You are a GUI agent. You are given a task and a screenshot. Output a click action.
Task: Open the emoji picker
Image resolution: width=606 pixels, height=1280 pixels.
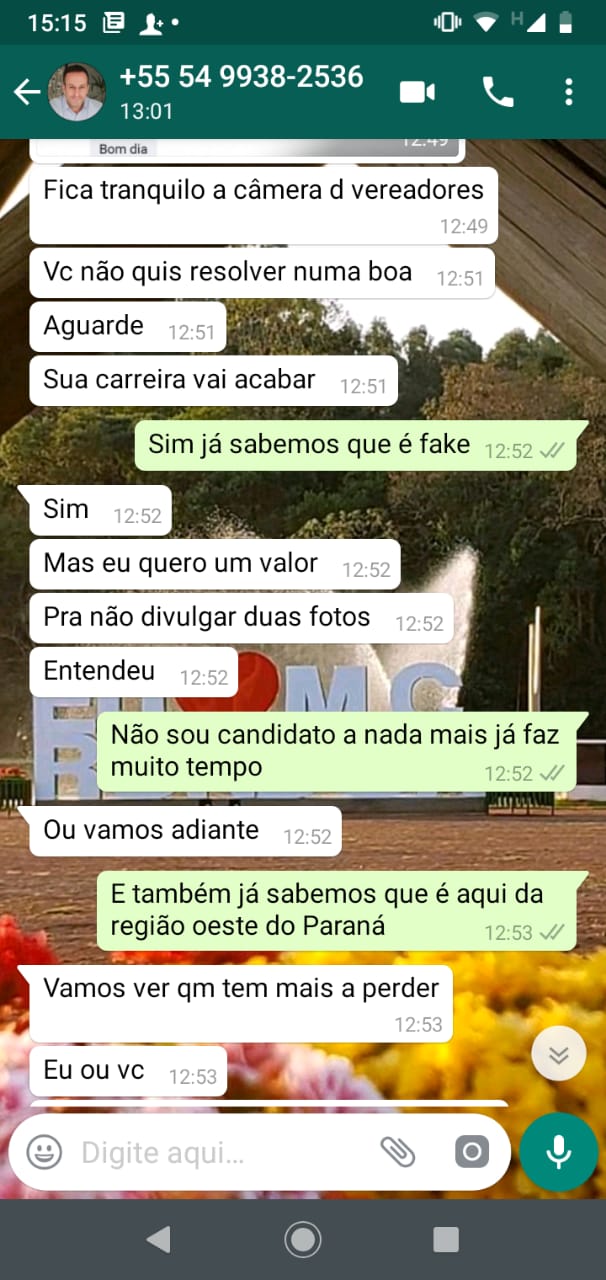(44, 1152)
